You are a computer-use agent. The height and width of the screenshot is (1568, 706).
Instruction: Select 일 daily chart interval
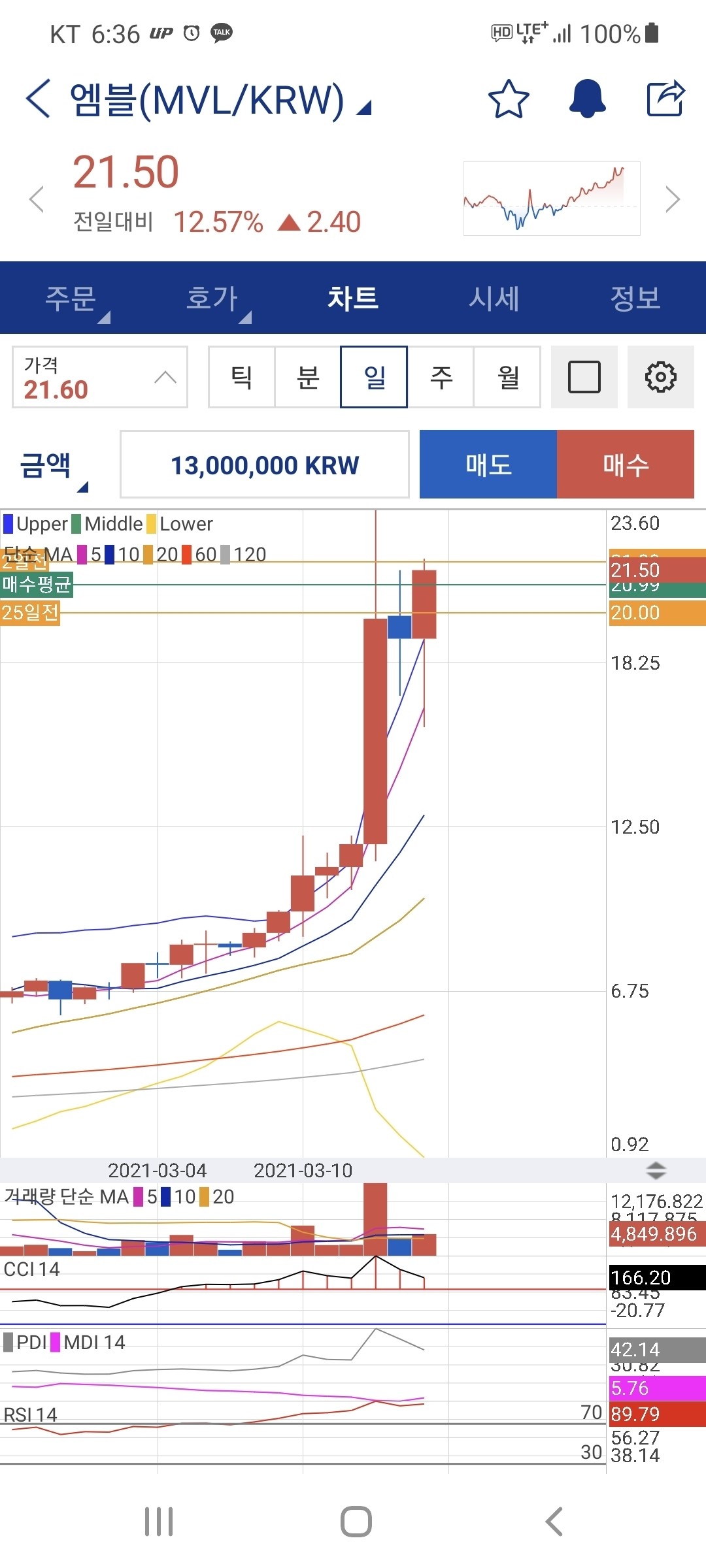374,378
